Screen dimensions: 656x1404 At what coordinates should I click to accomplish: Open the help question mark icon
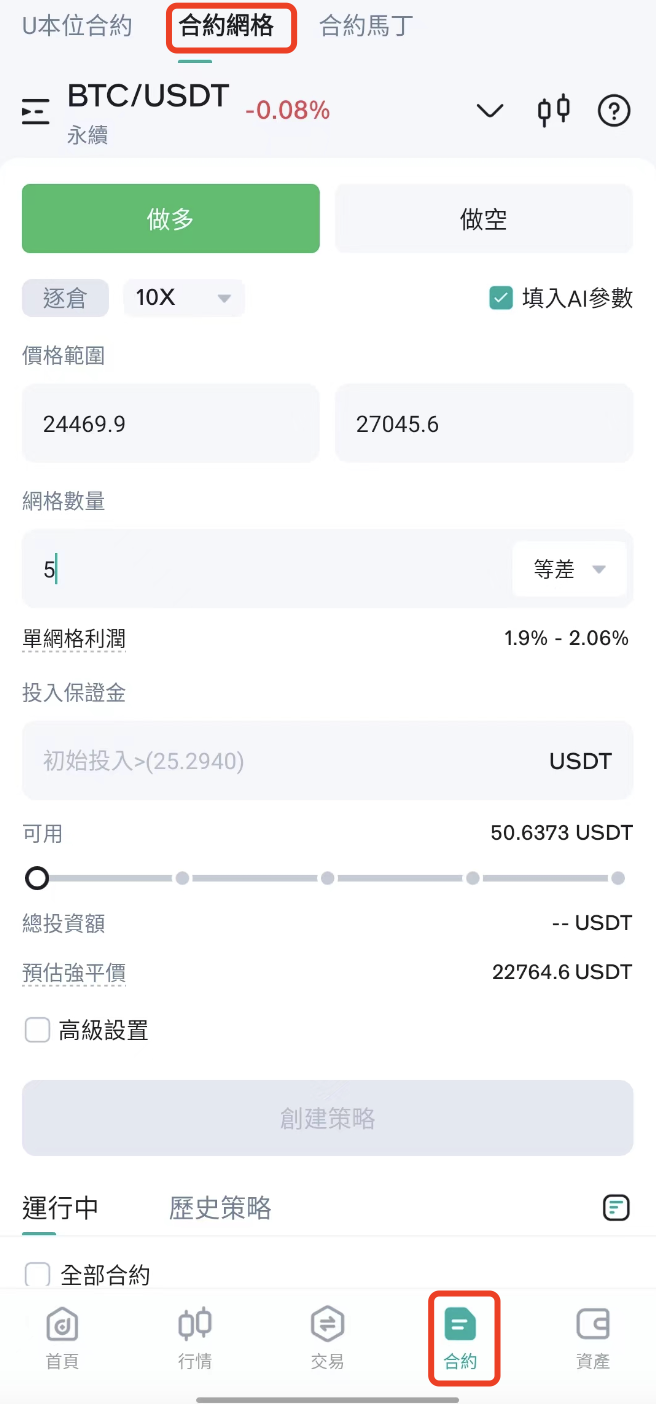614,110
